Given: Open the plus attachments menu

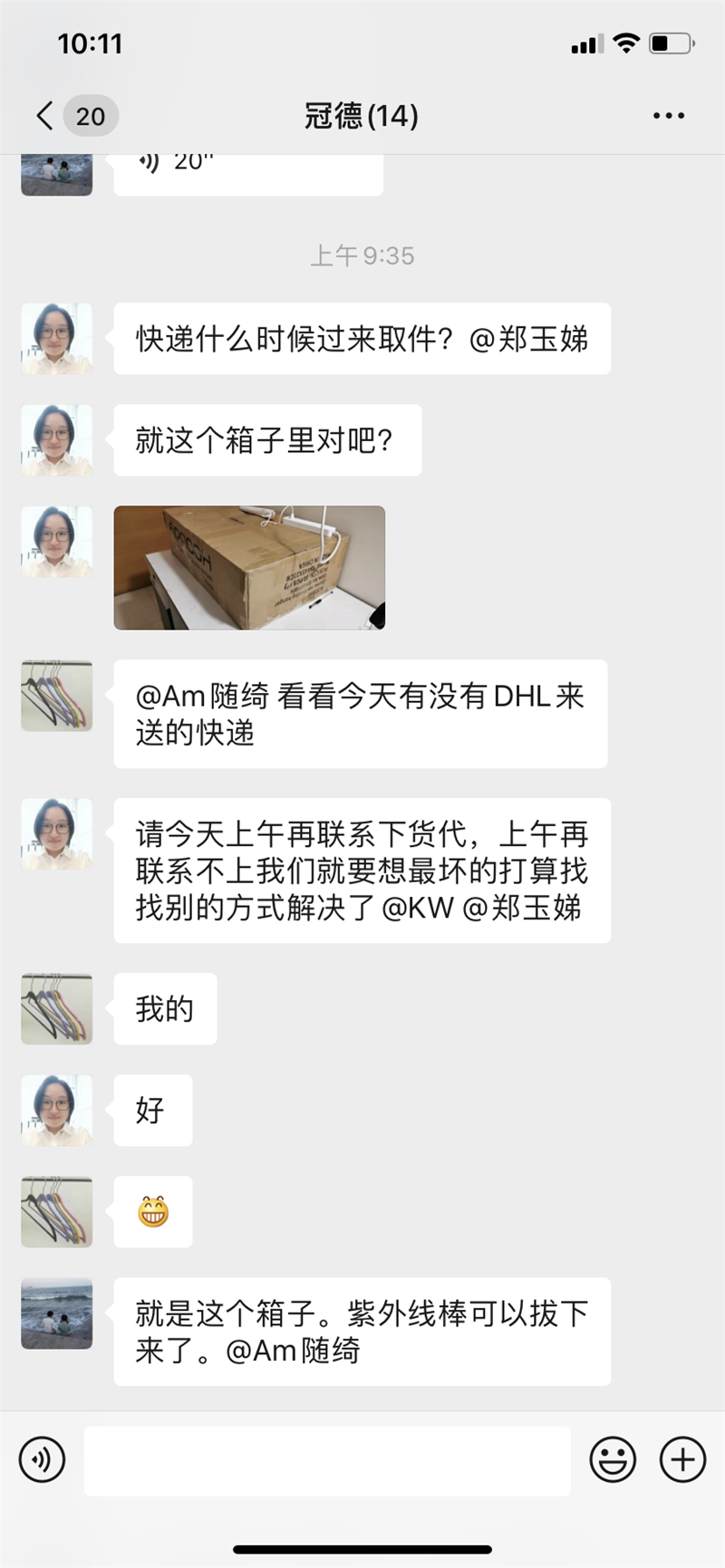Looking at the screenshot, I should tap(682, 1460).
